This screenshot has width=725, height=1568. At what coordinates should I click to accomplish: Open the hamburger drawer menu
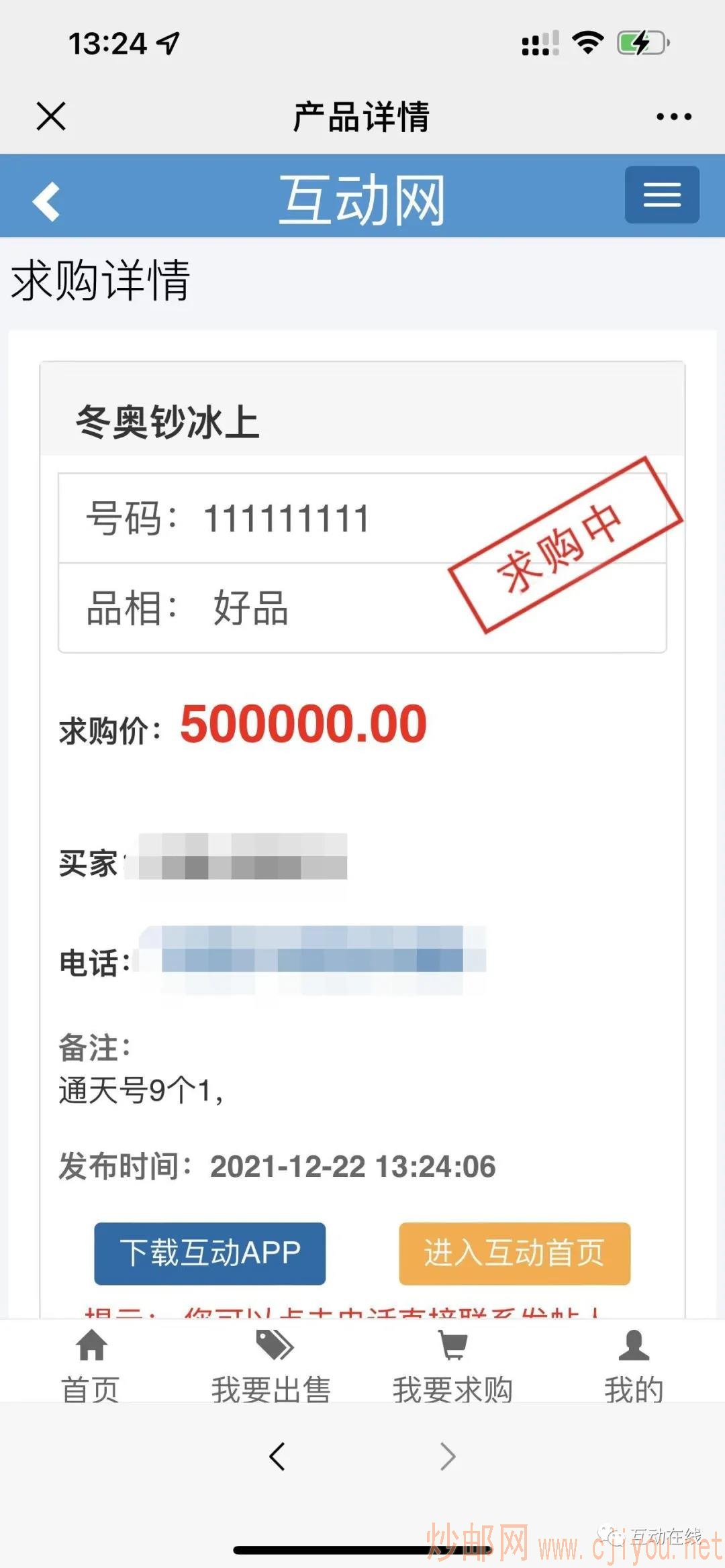coord(661,195)
